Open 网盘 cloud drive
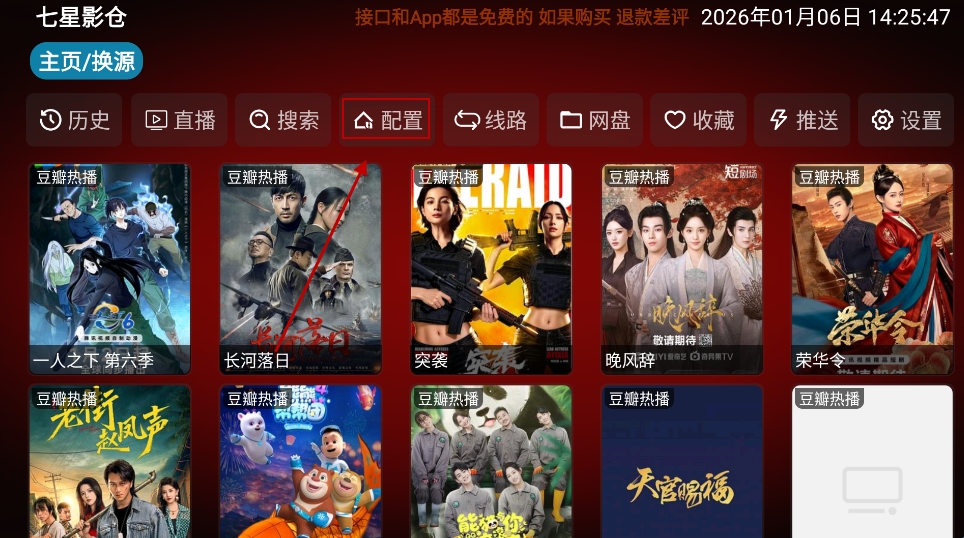The image size is (964, 538). pyautogui.click(x=595, y=121)
